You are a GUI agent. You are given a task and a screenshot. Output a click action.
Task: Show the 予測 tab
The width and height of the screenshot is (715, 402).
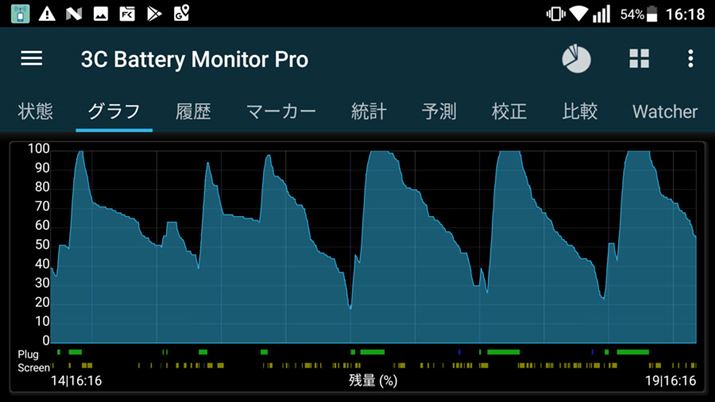tap(439, 111)
